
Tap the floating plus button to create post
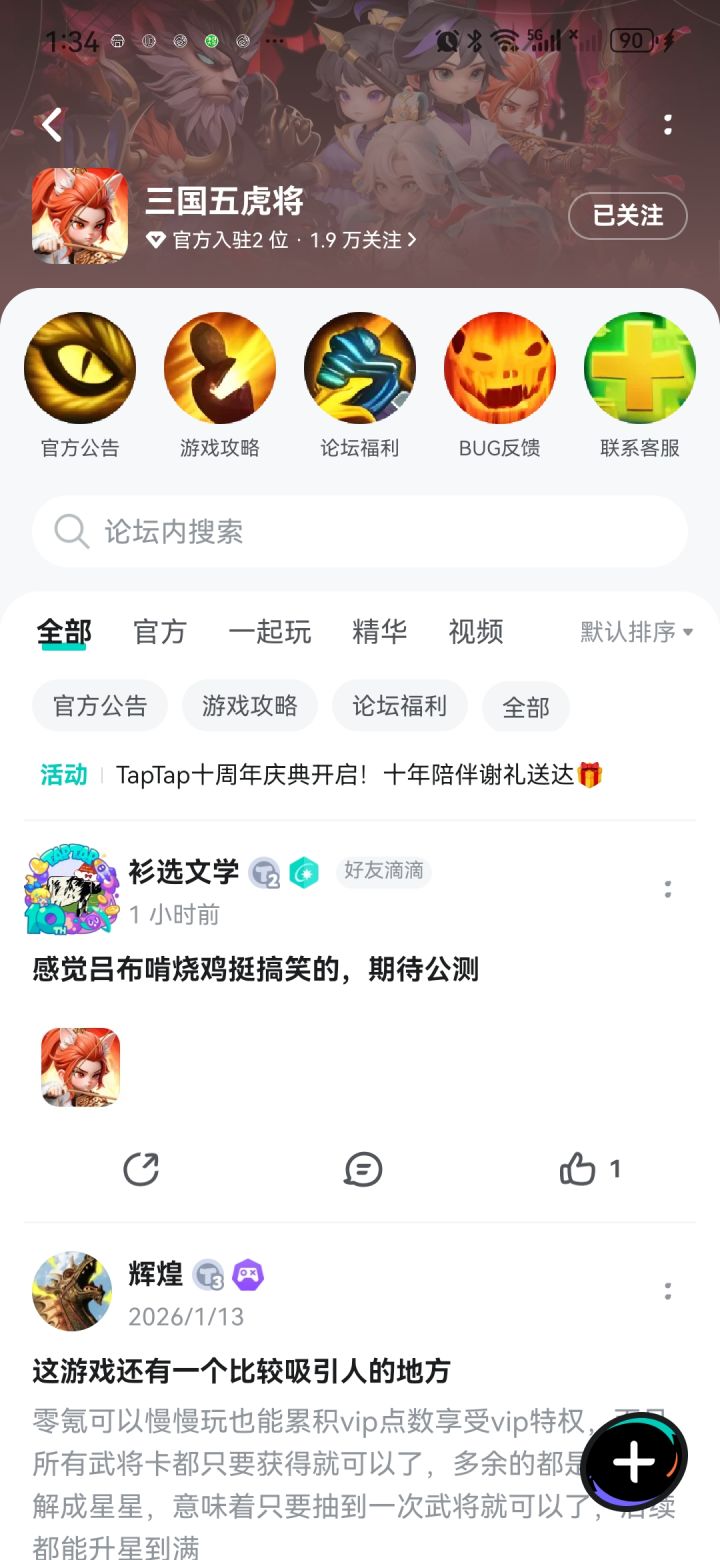point(633,1460)
